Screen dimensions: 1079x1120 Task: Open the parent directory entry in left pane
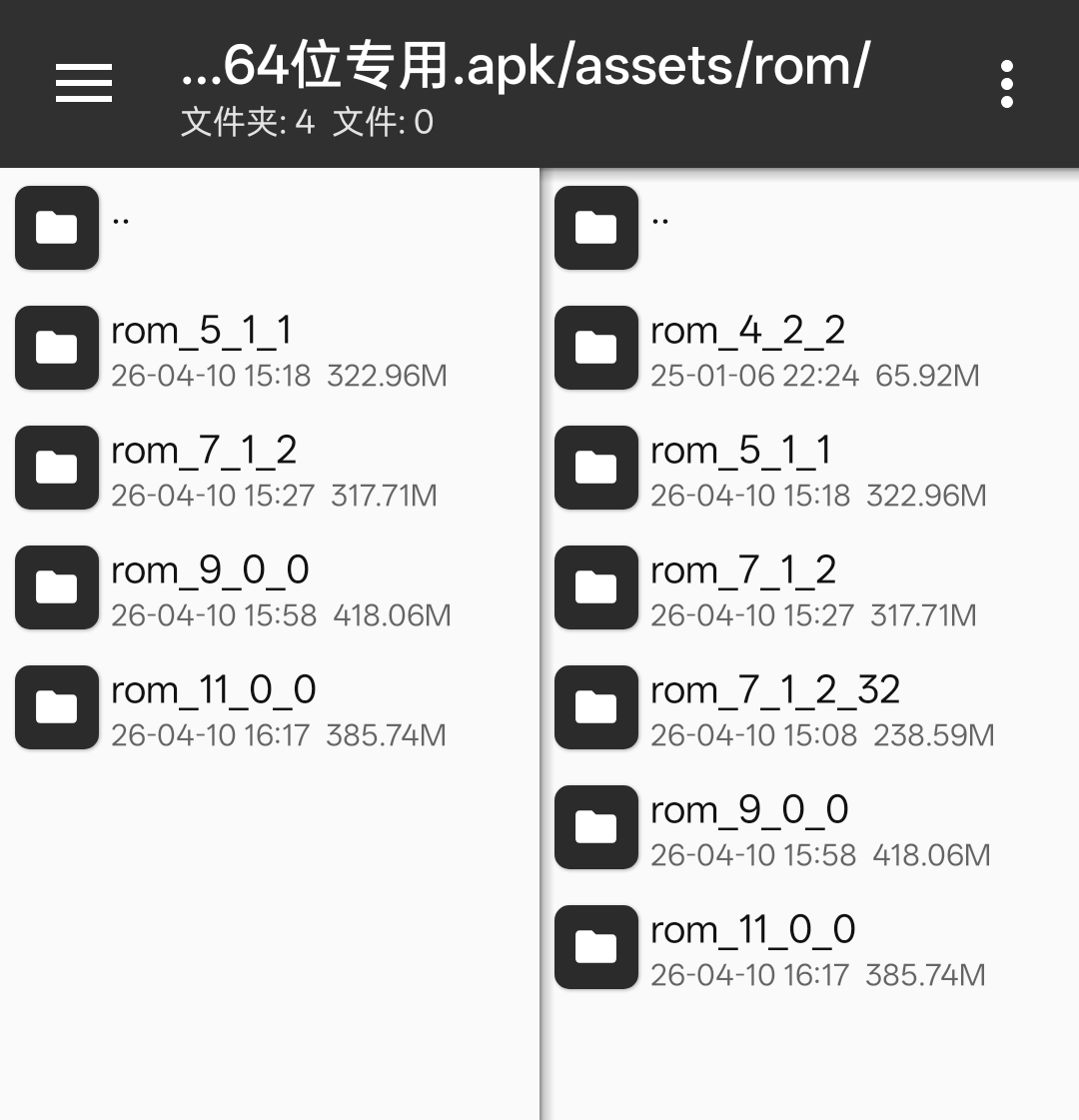click(x=120, y=228)
